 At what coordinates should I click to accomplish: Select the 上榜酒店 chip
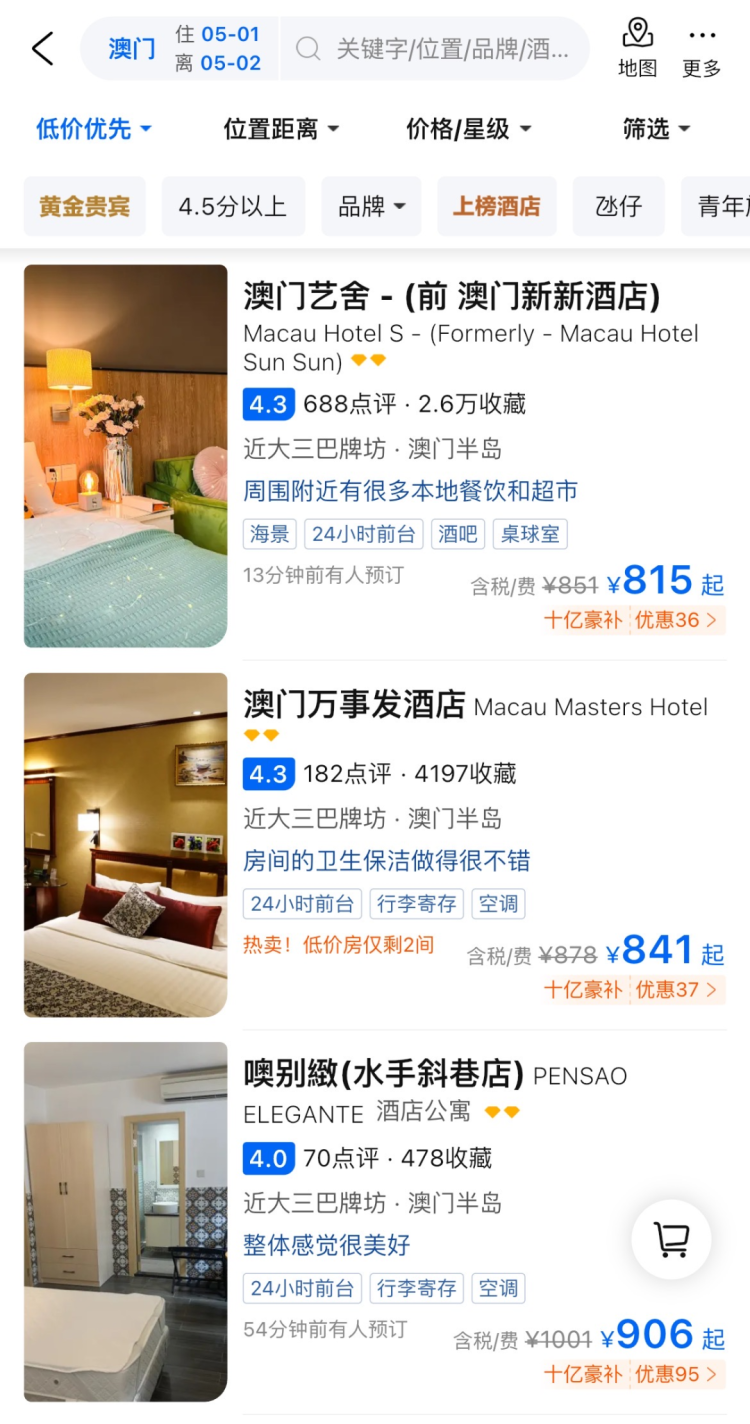496,207
